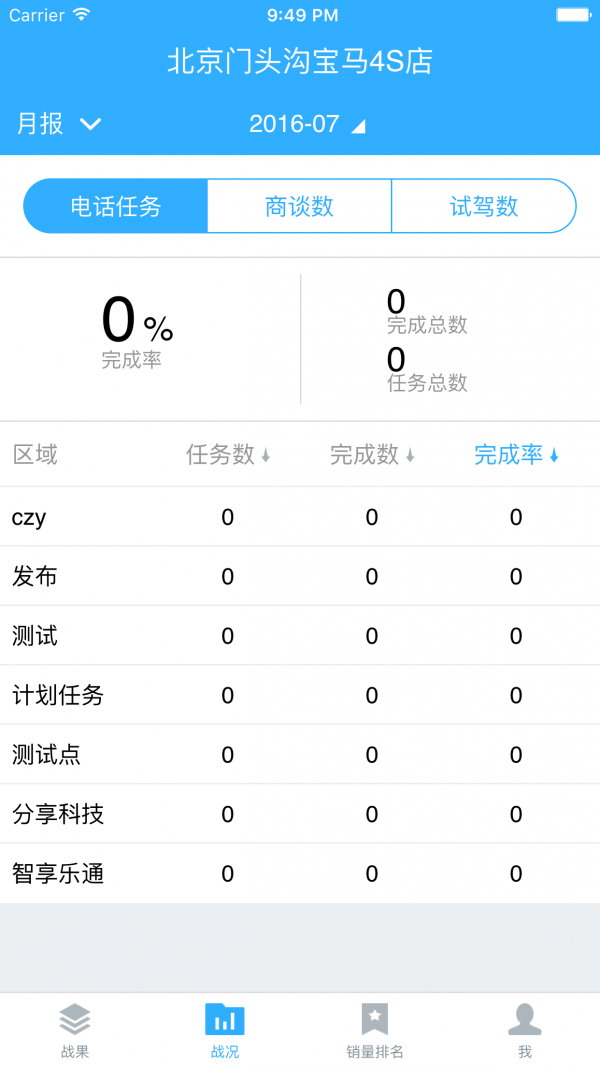Switch to the 商谈数 segment

299,206
